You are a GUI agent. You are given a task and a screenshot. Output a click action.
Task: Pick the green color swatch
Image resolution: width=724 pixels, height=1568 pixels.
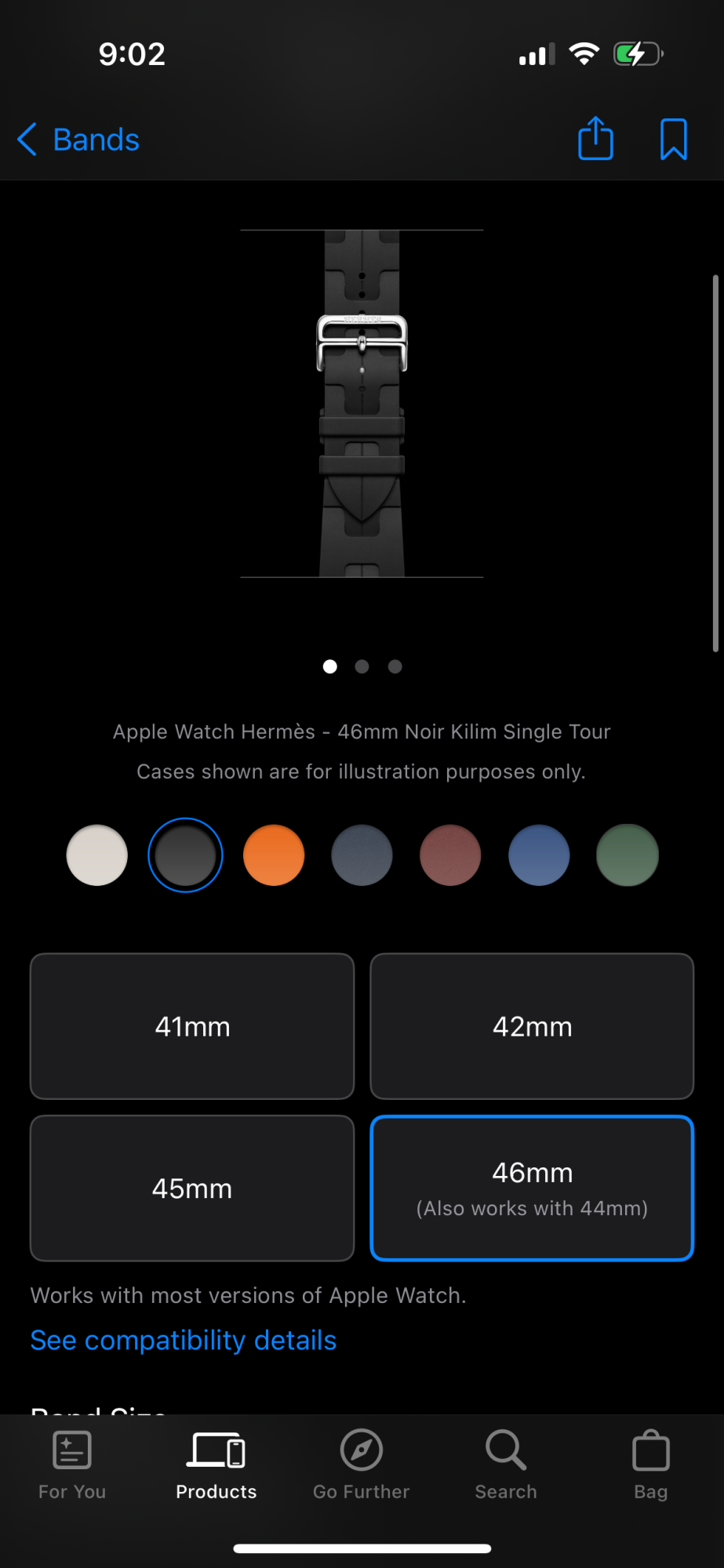coord(627,855)
